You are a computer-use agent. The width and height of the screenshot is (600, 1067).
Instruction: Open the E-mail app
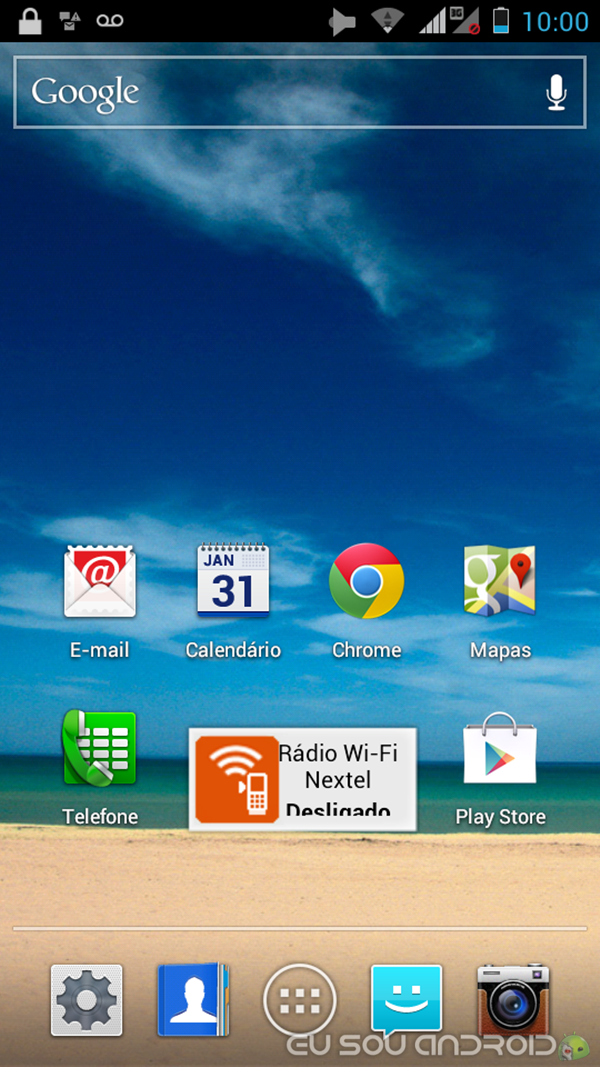(x=99, y=600)
